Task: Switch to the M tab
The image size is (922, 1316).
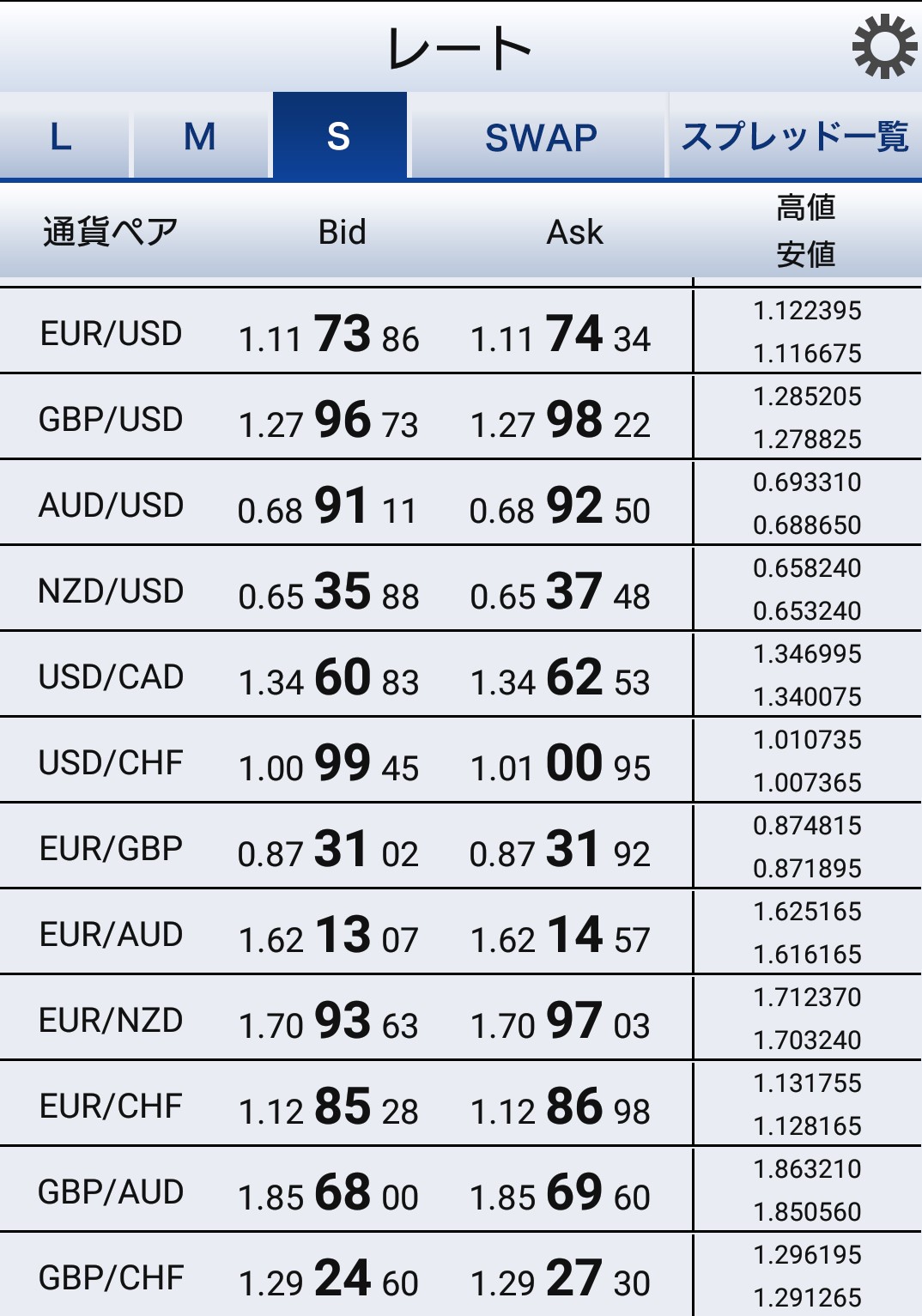Action: tap(200, 136)
